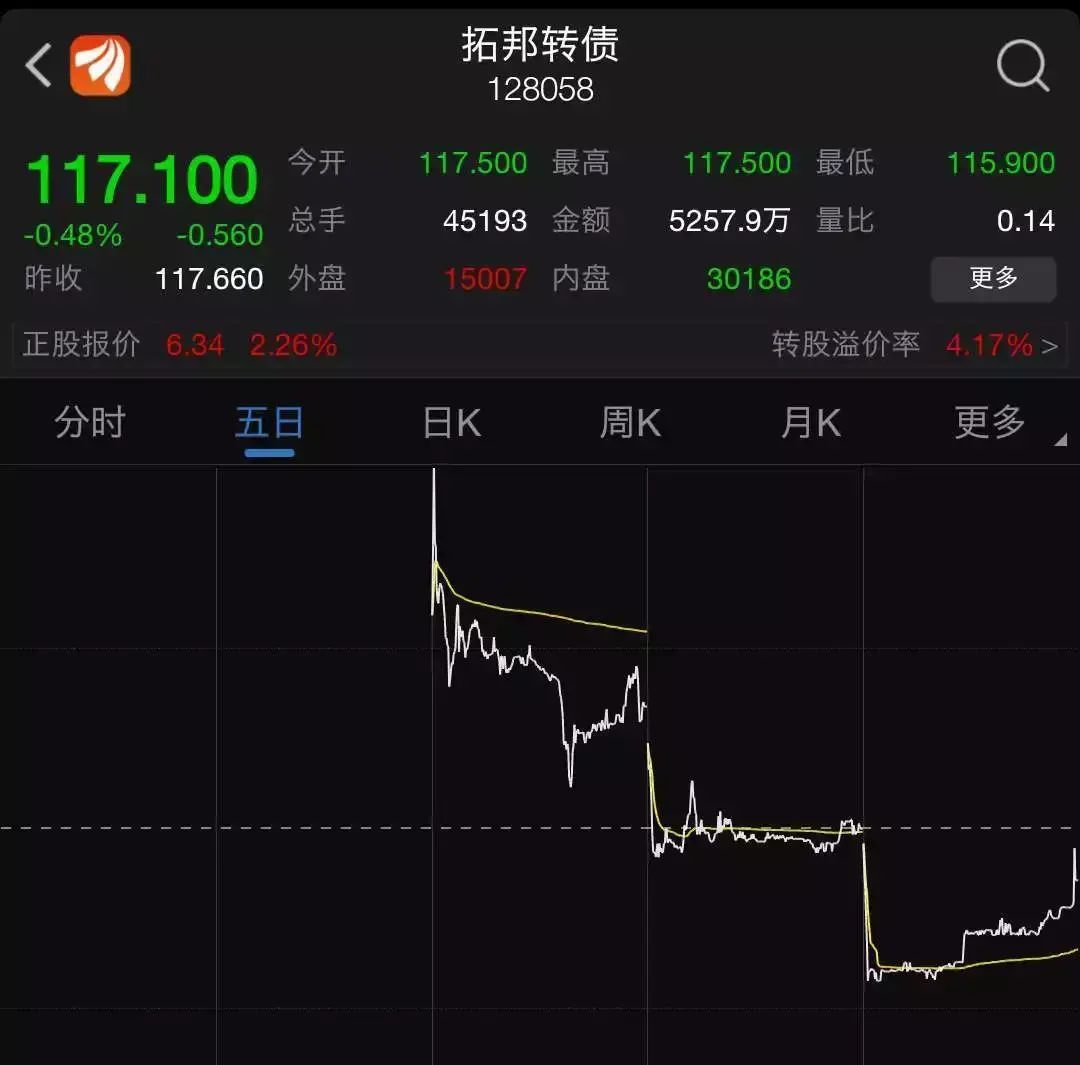The height and width of the screenshot is (1065, 1080).
Task: Switch to the 分时 chart tab
Action: (x=90, y=423)
